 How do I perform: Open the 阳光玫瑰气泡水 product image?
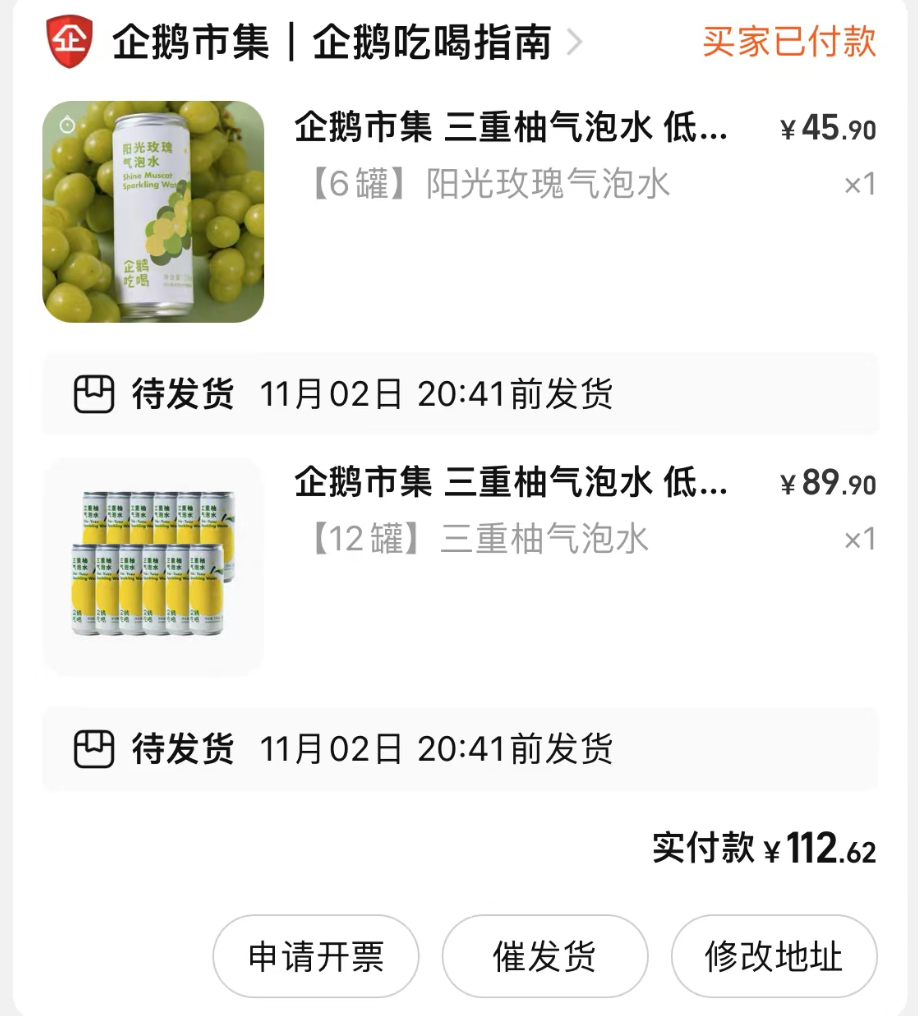153,212
